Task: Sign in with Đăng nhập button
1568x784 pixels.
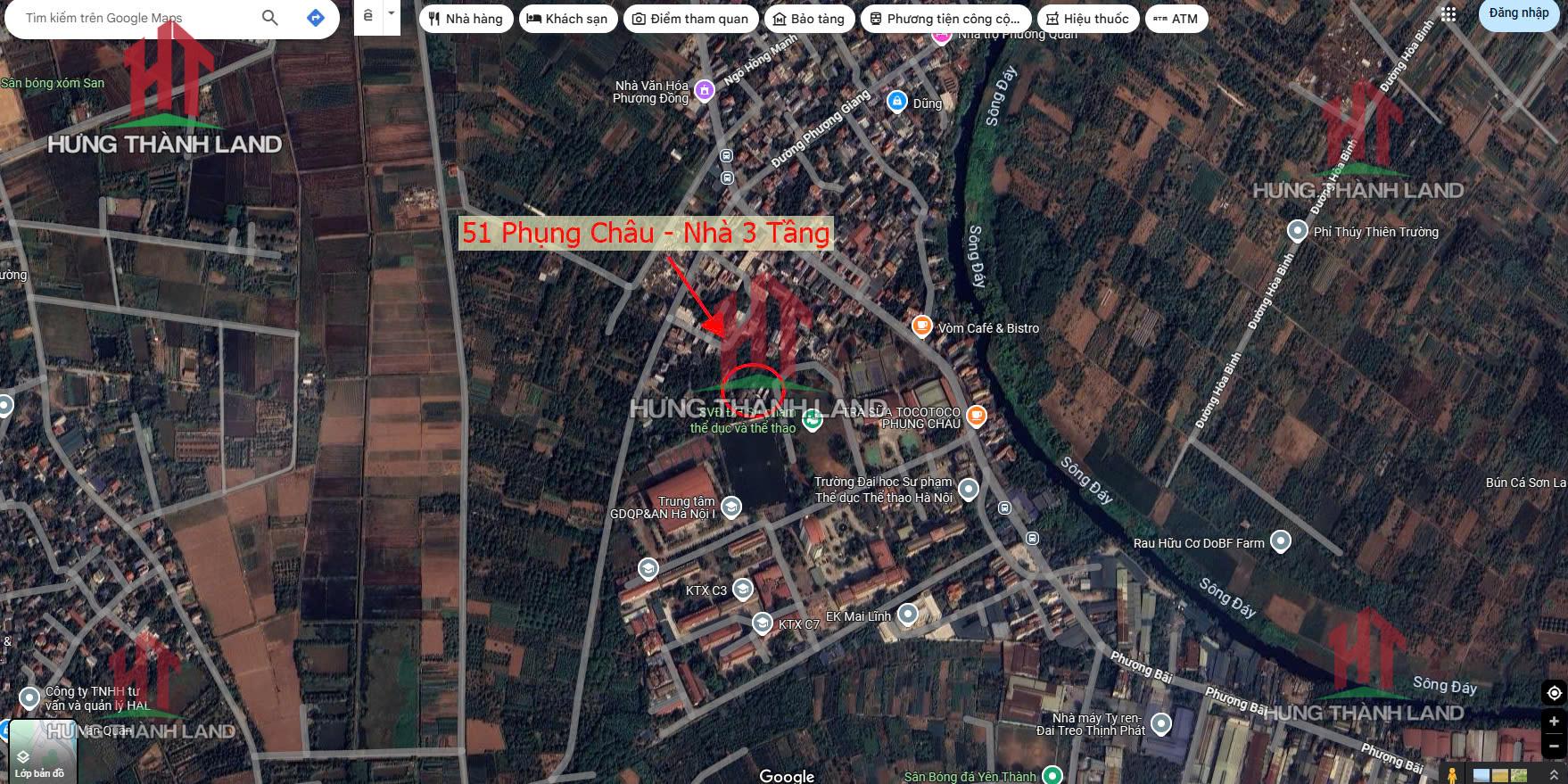Action: pyautogui.click(x=1519, y=13)
